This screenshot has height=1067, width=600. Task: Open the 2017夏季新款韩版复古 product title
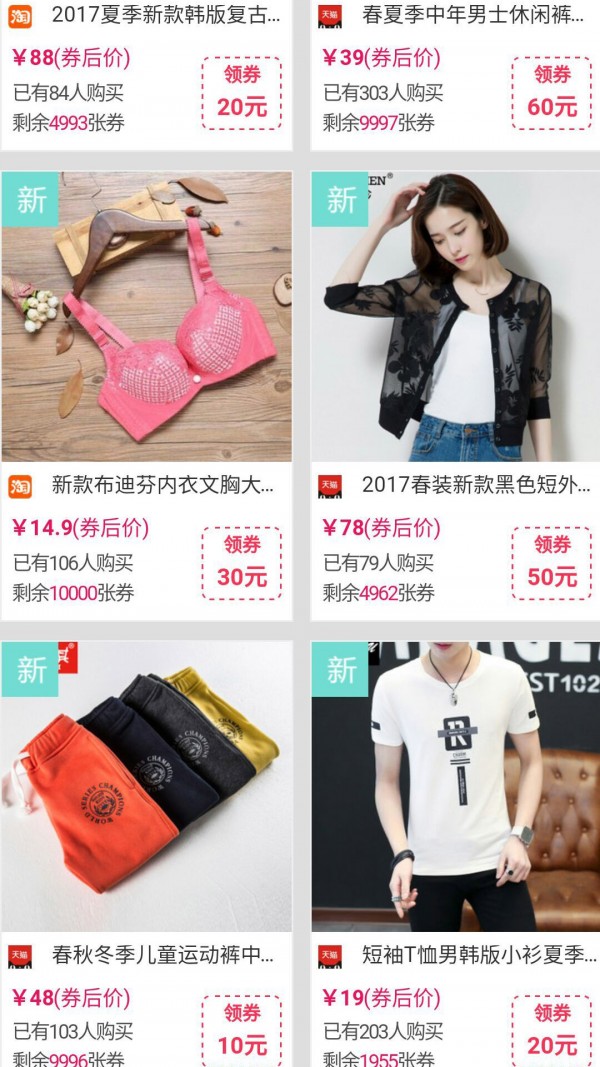tap(164, 15)
